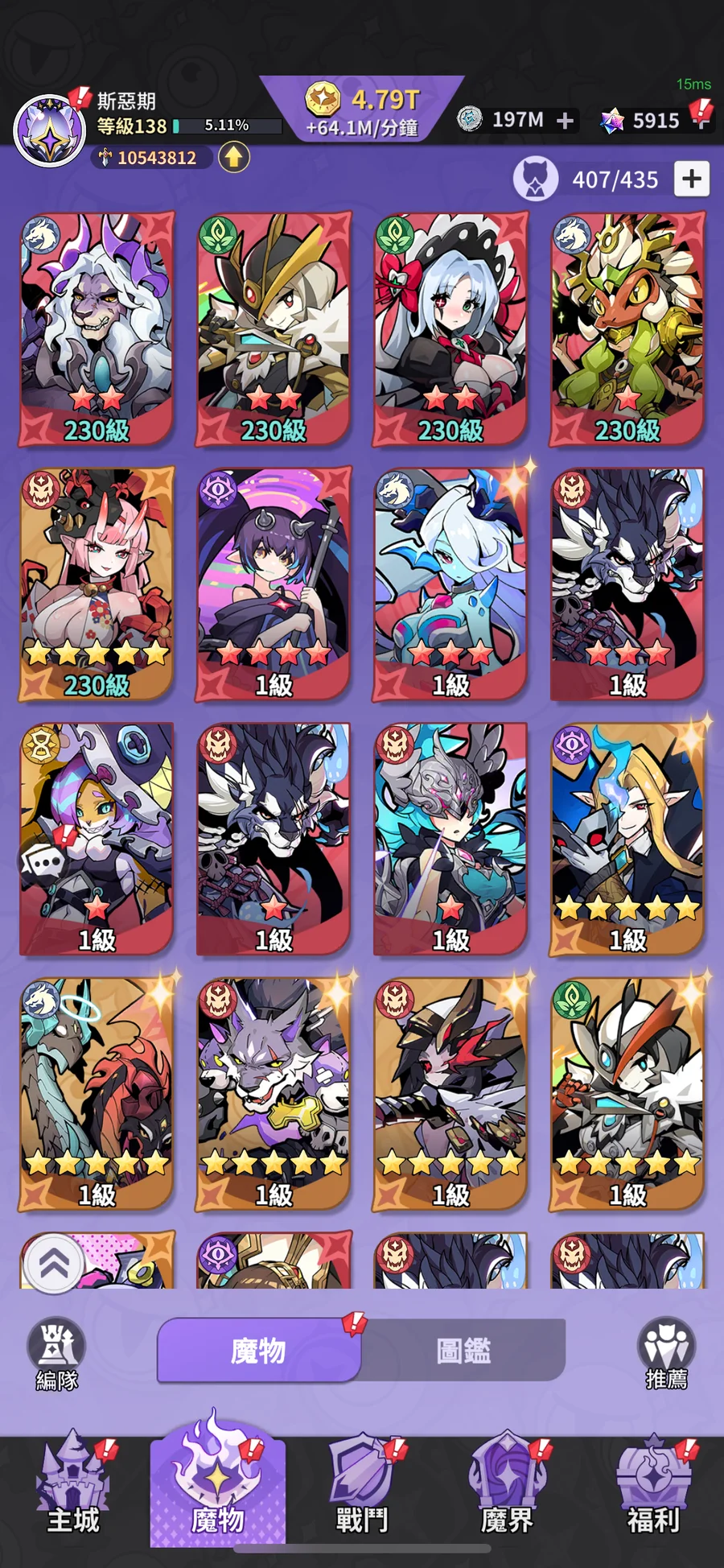The image size is (724, 1568).
Task: Open the blue dragon girl three-star card
Action: (x=450, y=584)
